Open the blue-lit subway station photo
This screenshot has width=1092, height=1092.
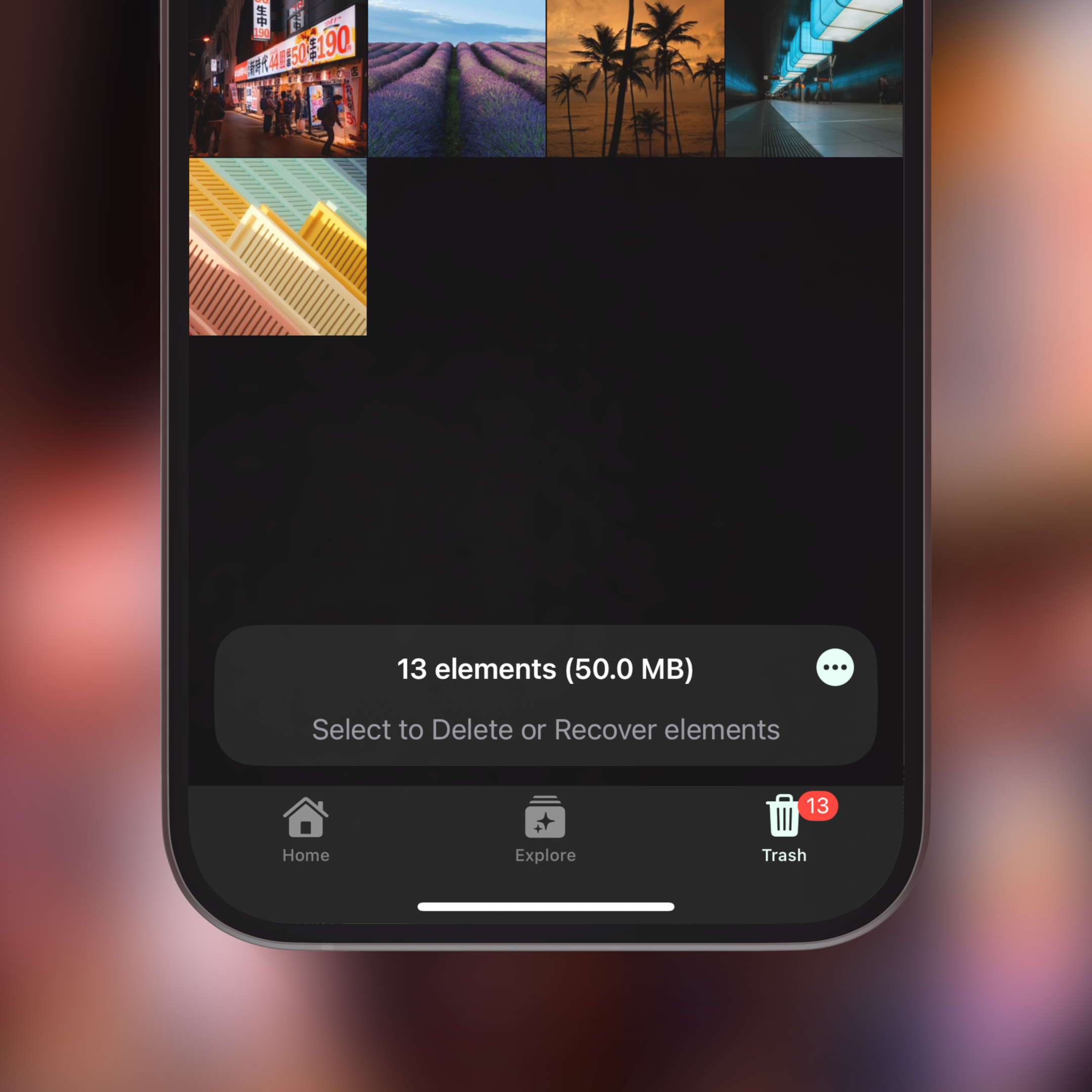coord(814,79)
